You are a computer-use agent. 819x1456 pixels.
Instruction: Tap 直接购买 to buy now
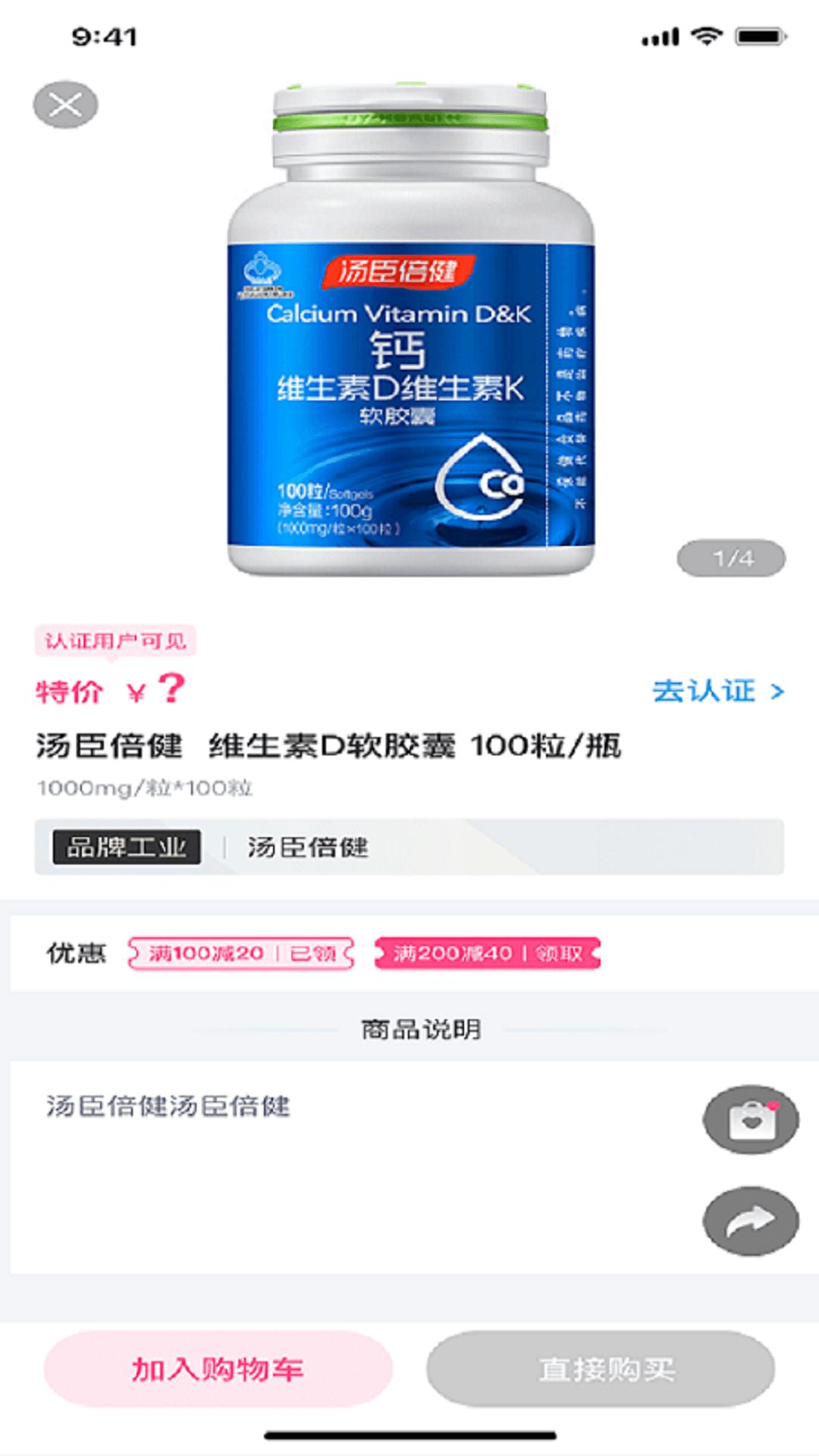click(x=601, y=1370)
